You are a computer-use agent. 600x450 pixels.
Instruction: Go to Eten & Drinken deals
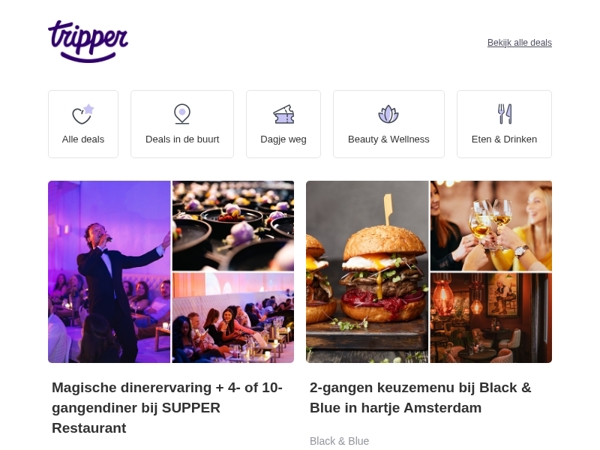tap(504, 125)
